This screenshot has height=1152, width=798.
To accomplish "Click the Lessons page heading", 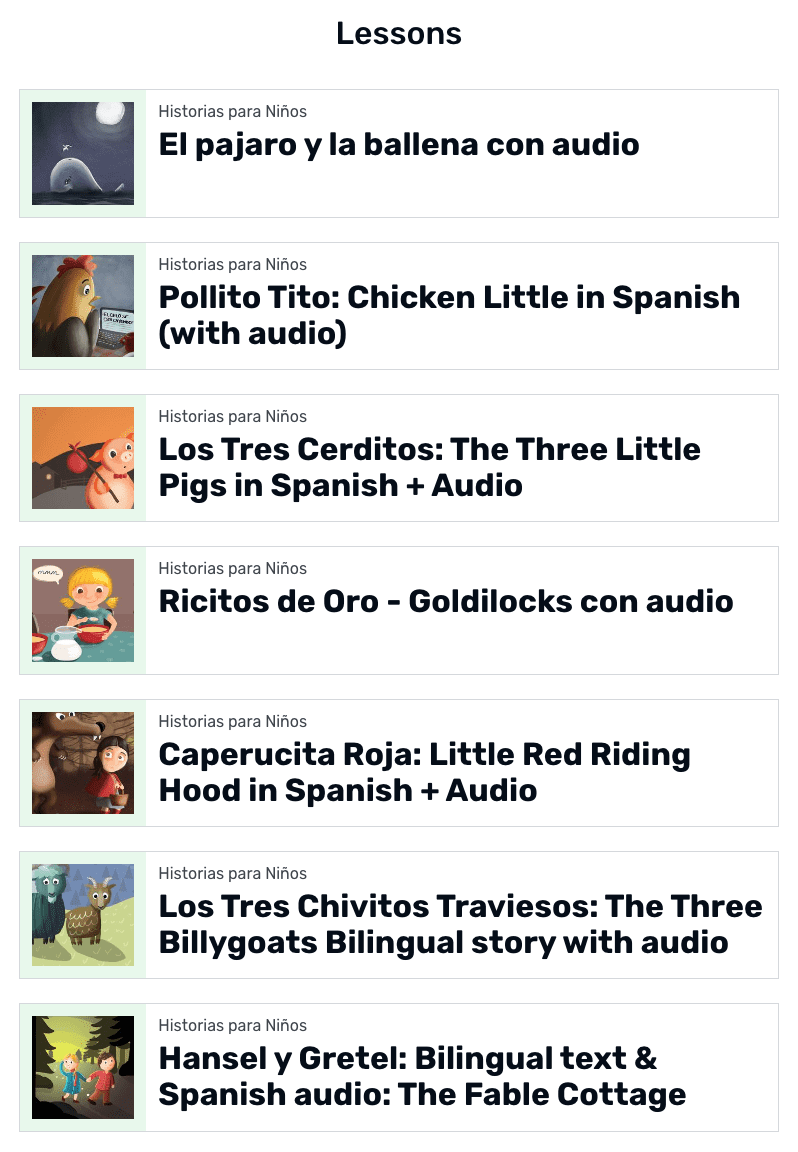I will (399, 33).
